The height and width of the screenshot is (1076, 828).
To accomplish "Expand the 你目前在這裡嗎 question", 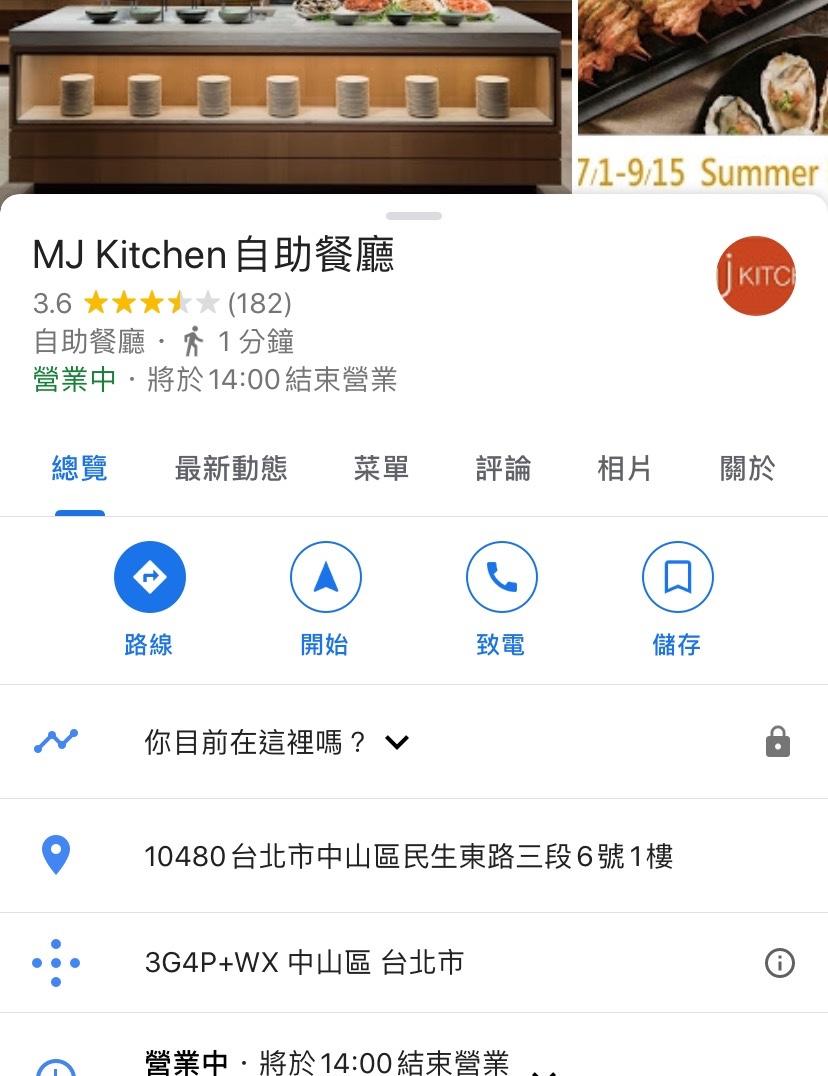I will (x=397, y=743).
